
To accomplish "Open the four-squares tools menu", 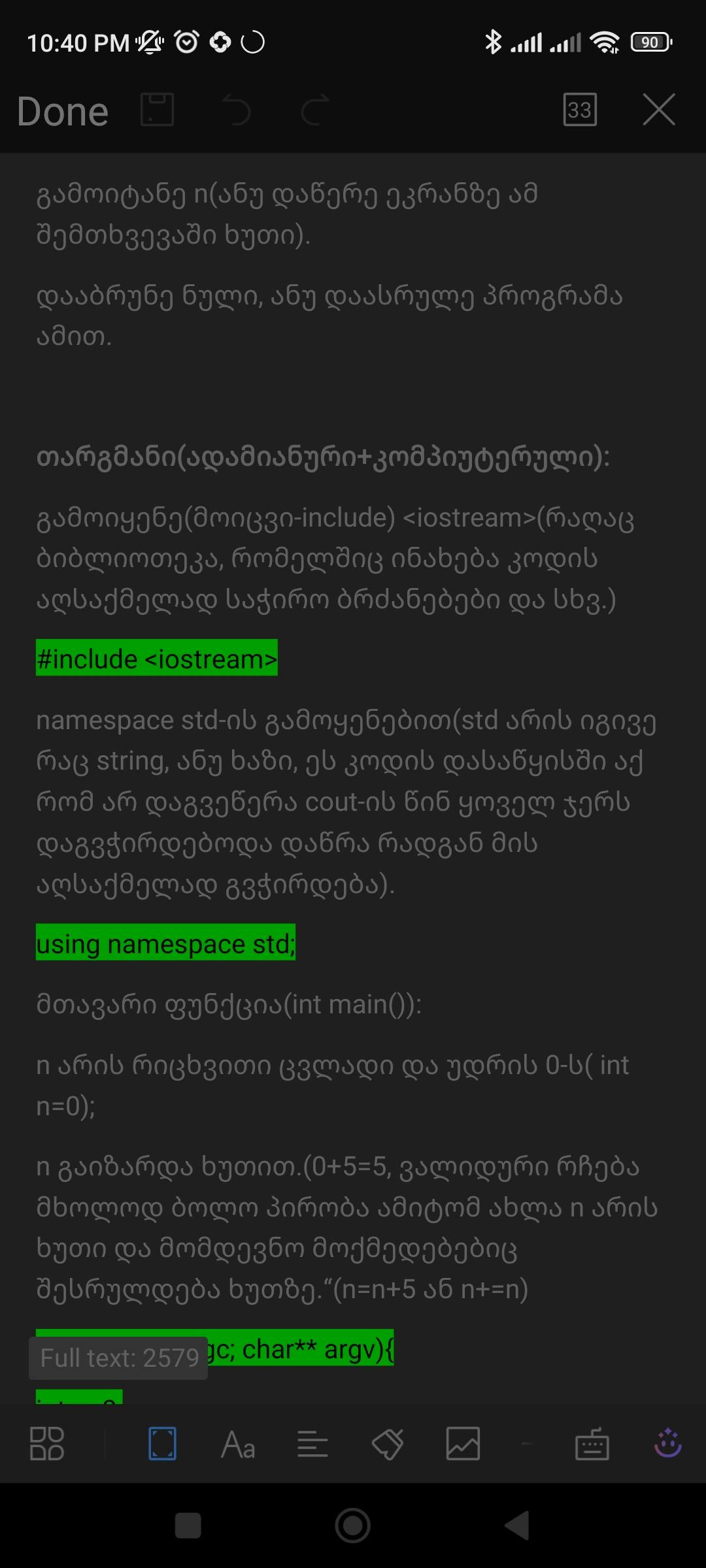I will point(47,1443).
